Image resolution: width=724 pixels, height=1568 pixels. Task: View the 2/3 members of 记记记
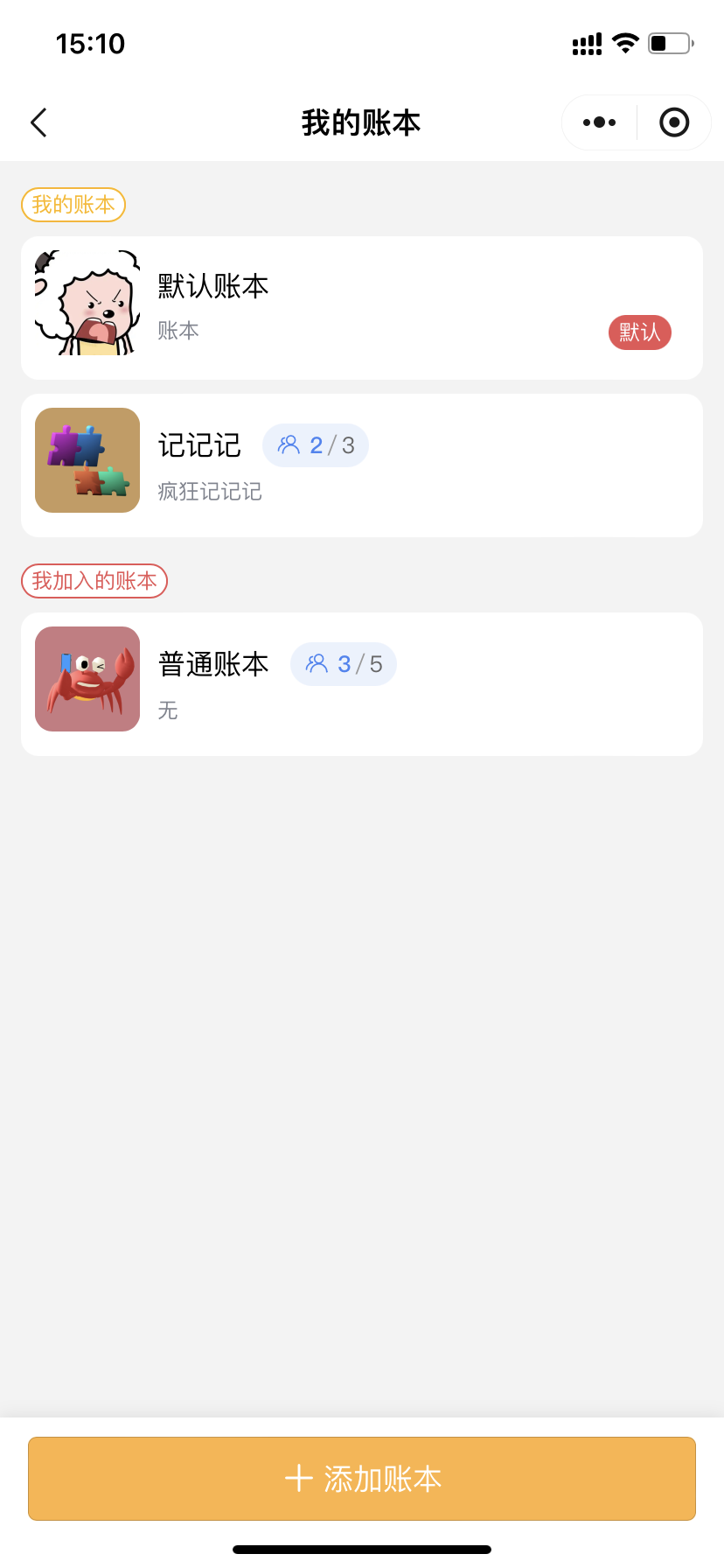pyautogui.click(x=316, y=445)
